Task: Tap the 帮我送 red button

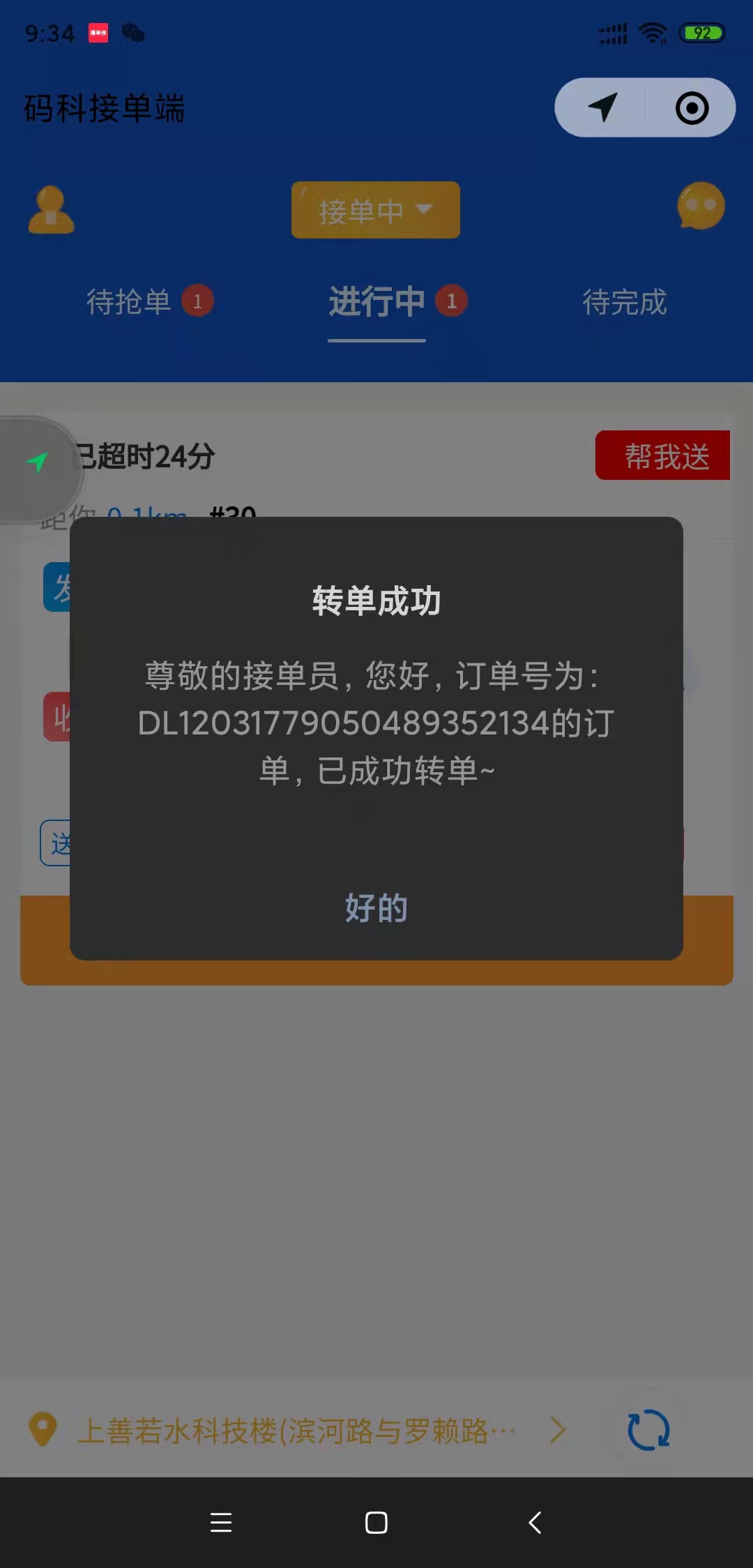Action: click(x=662, y=456)
